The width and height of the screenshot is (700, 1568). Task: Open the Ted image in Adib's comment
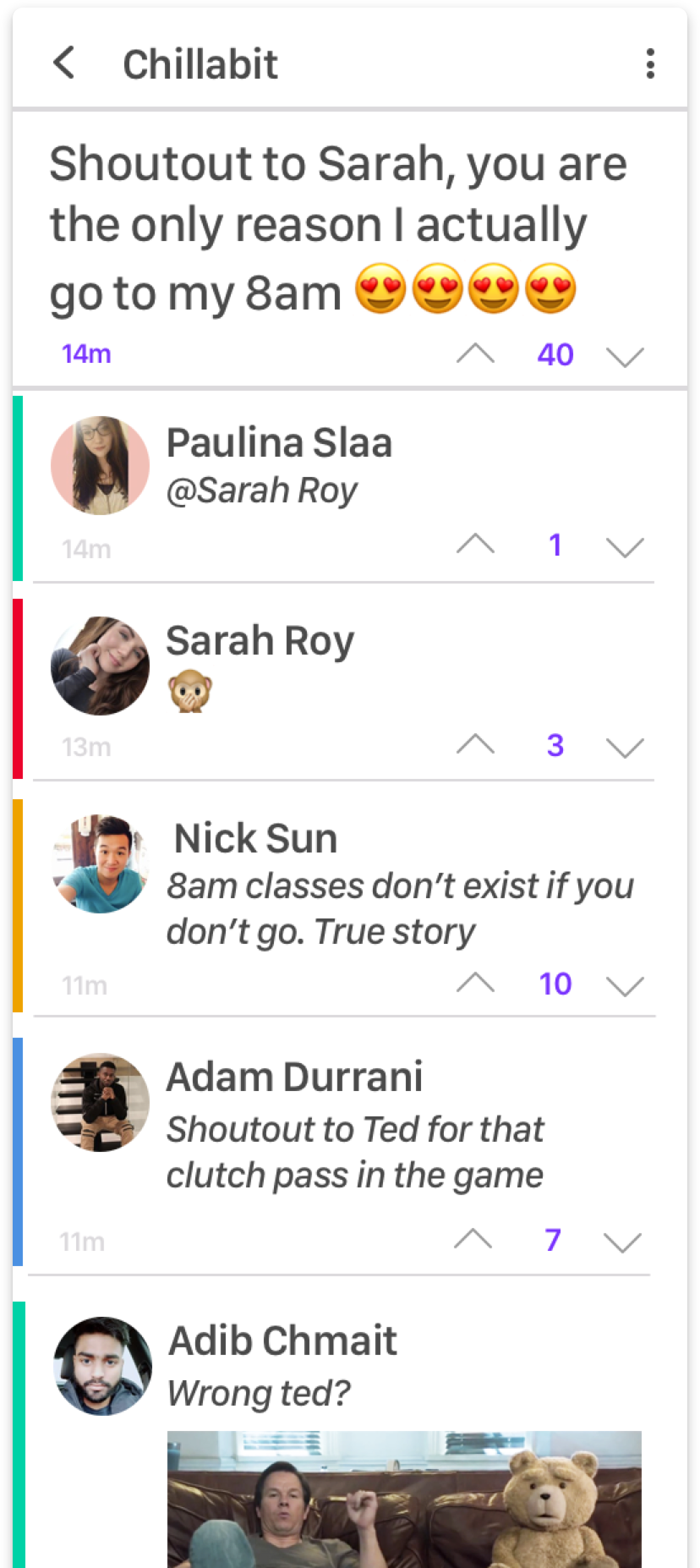tap(404, 1499)
